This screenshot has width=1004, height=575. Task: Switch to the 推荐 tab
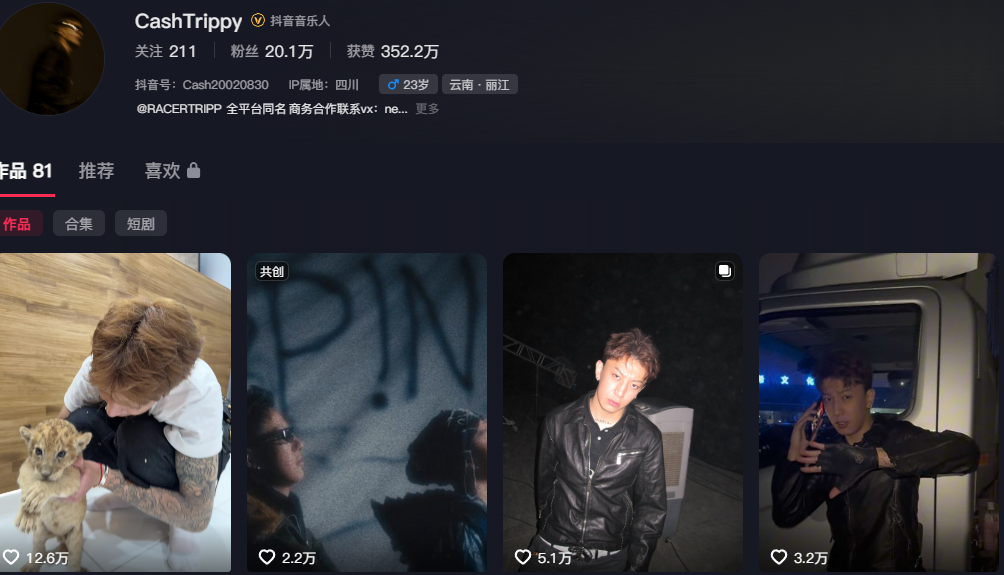[96, 171]
